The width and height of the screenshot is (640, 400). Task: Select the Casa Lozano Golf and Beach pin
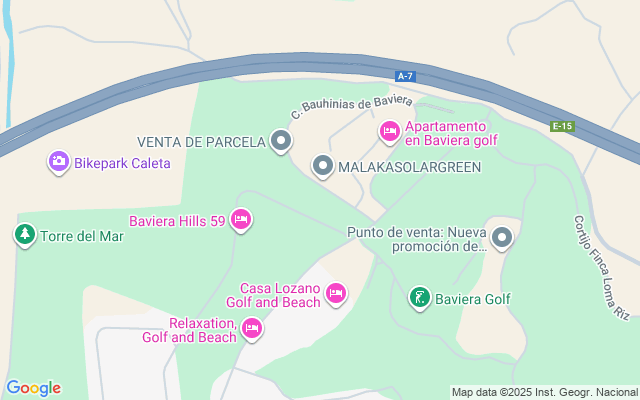[x=335, y=292]
